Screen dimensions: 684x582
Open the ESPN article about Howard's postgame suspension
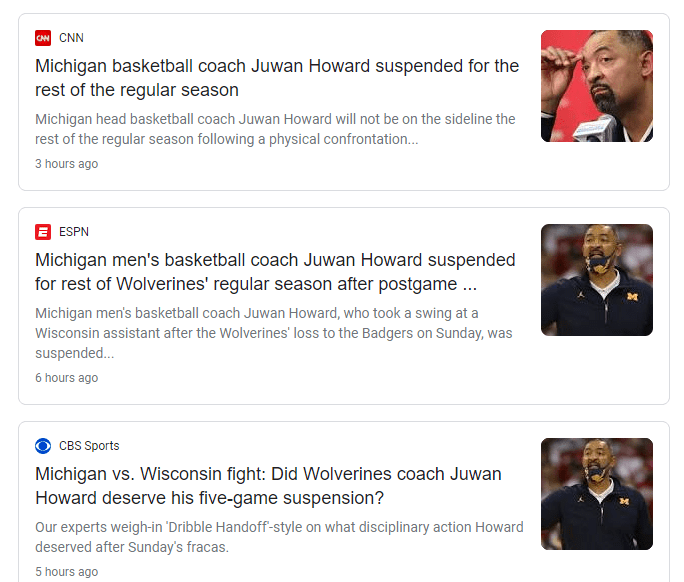click(x=275, y=272)
